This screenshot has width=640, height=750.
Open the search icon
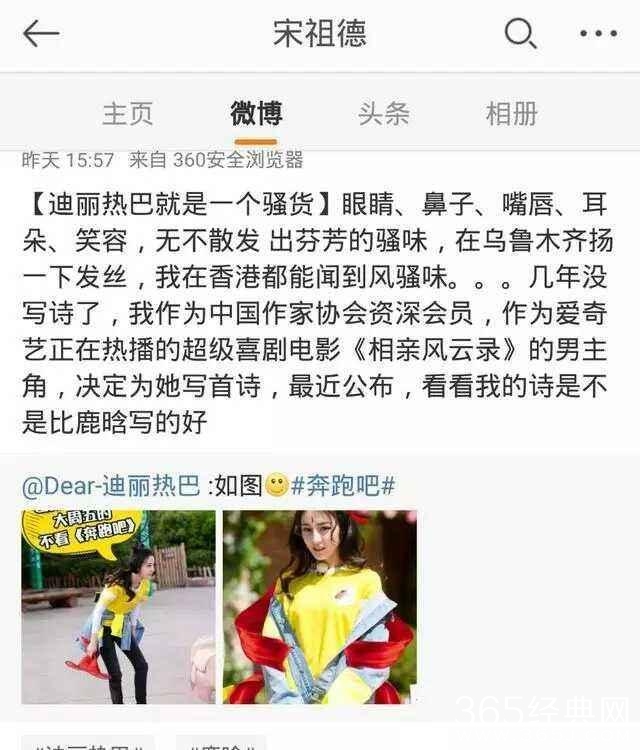(x=520, y=33)
